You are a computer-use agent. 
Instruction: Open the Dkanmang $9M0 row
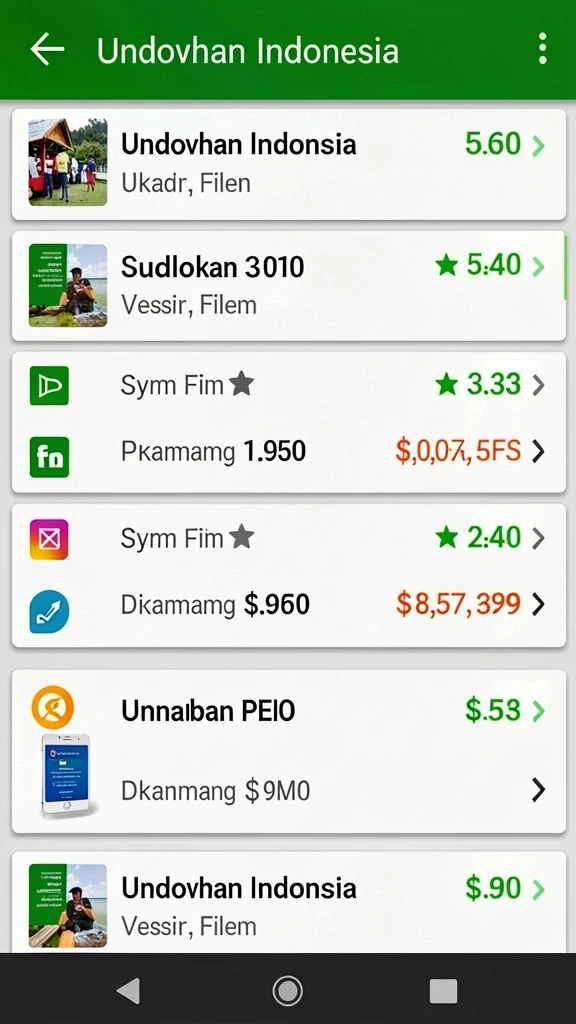tap(289, 791)
